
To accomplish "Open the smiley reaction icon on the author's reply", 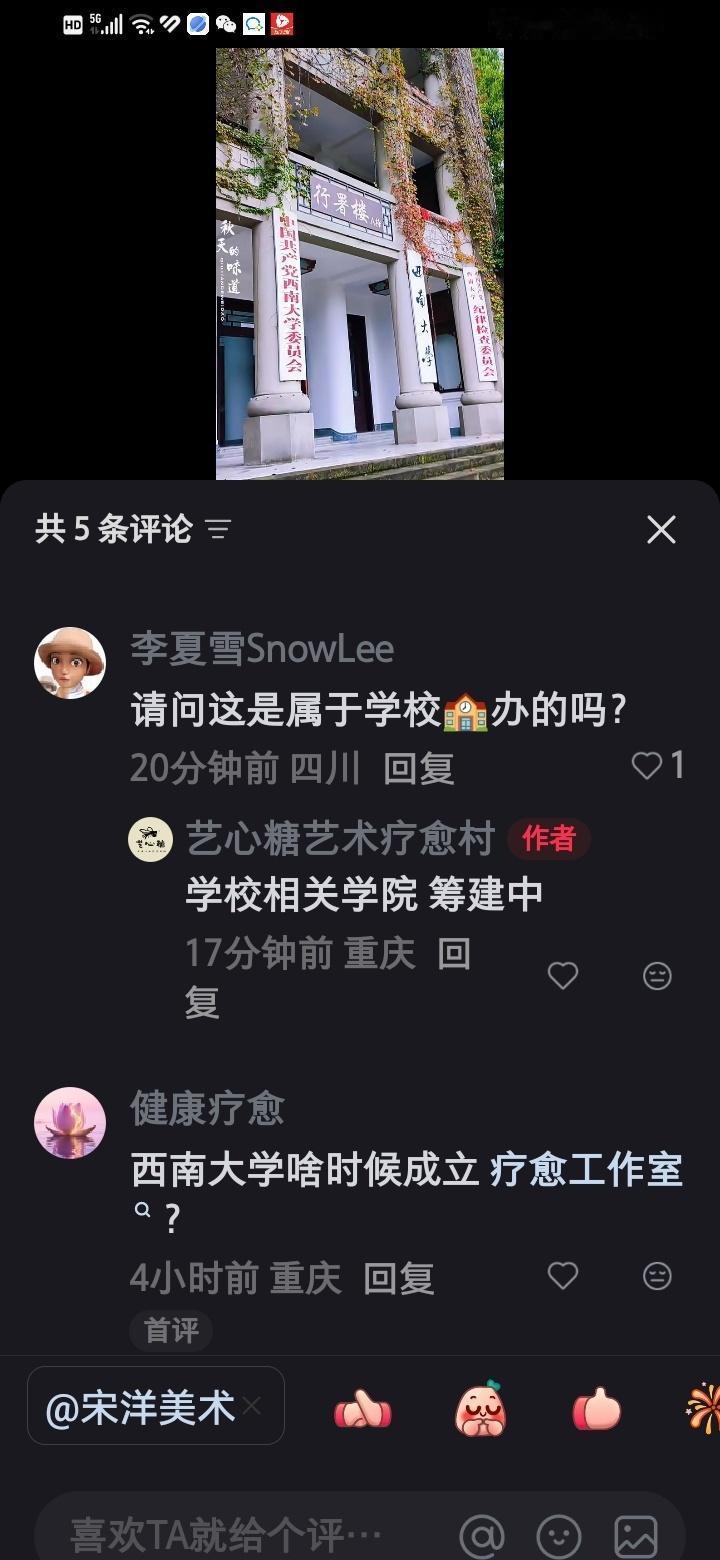I will coord(658,975).
